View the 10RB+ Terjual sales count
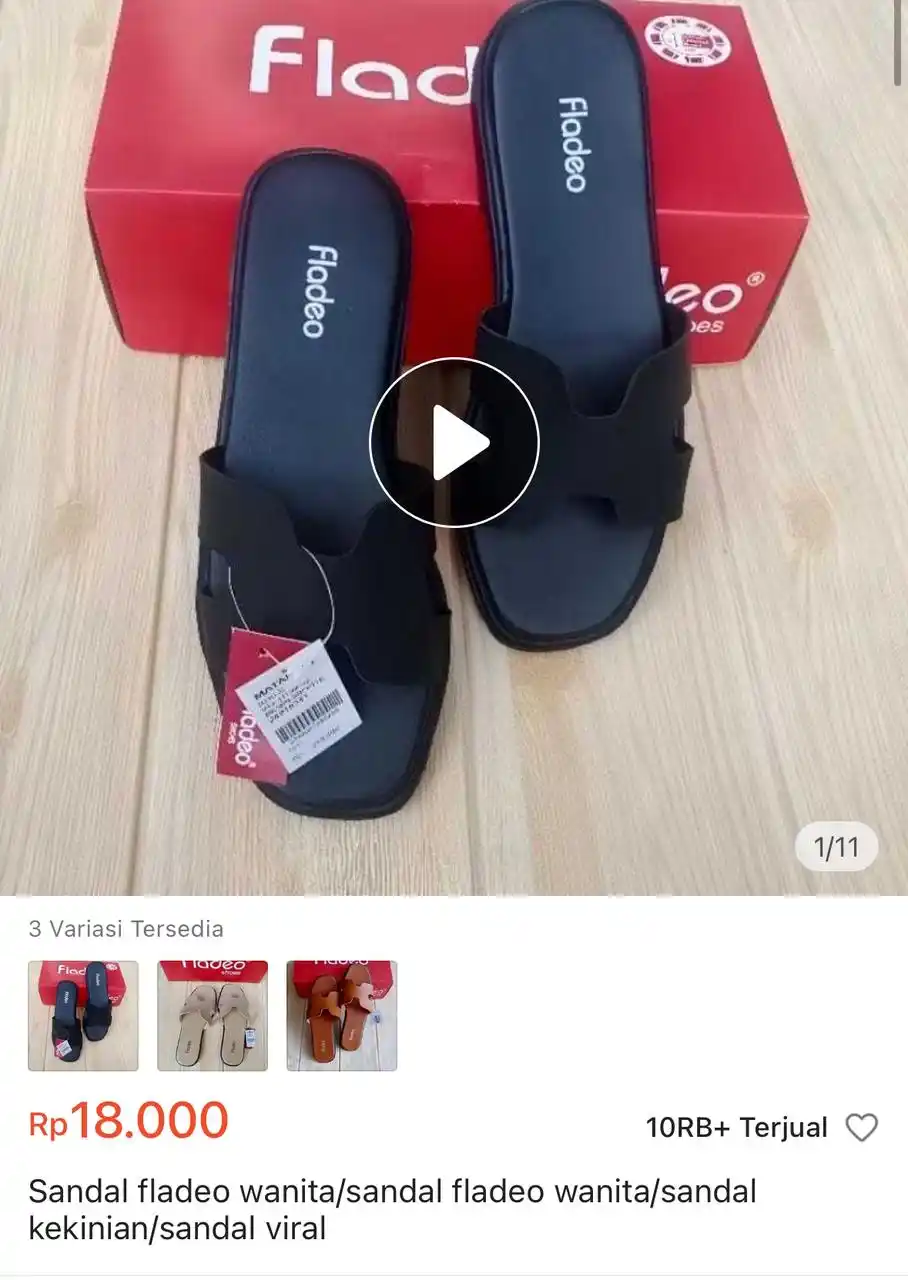Screen dimensions: 908x1280 pos(736,1128)
